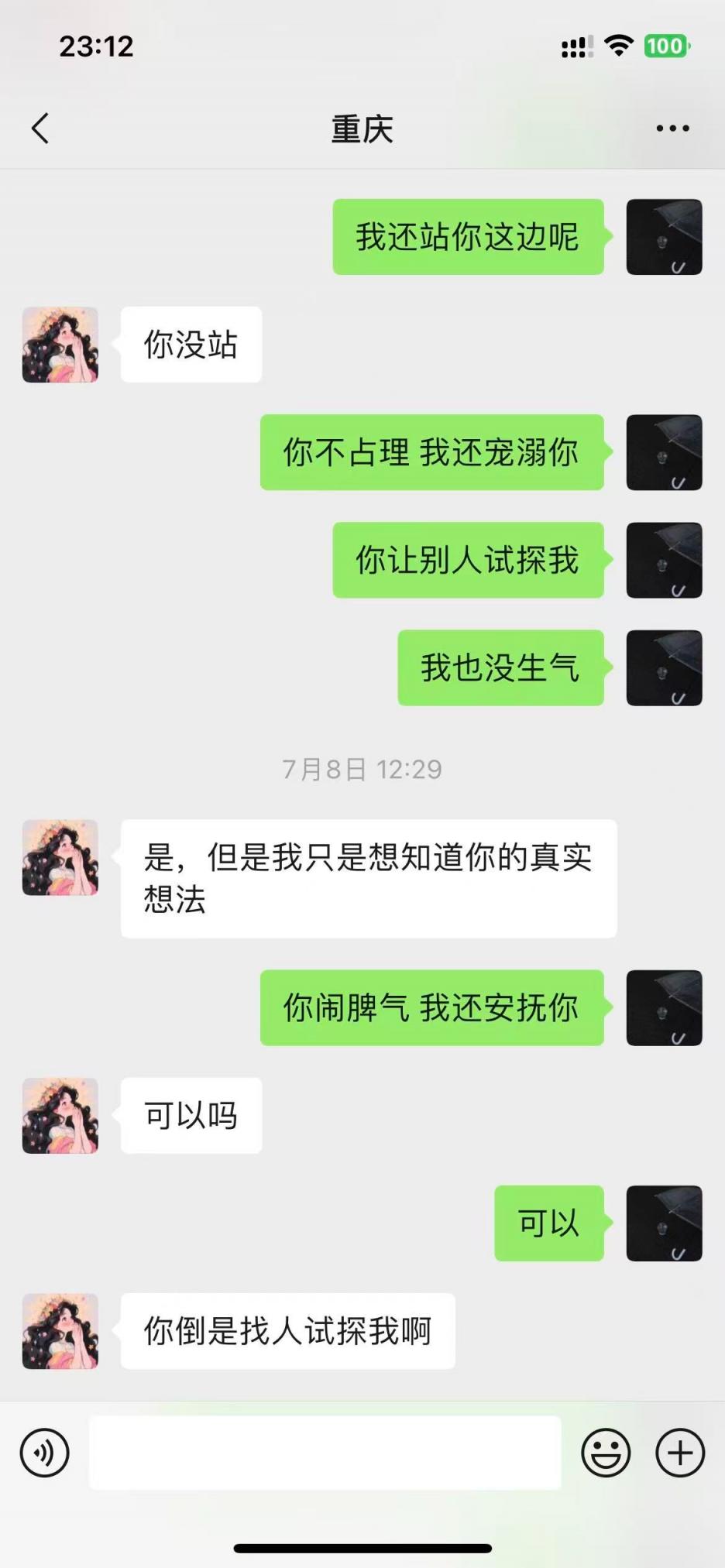Viewport: 725px width, 1568px height.
Task: Open the plus attachment menu
Action: [x=680, y=1453]
